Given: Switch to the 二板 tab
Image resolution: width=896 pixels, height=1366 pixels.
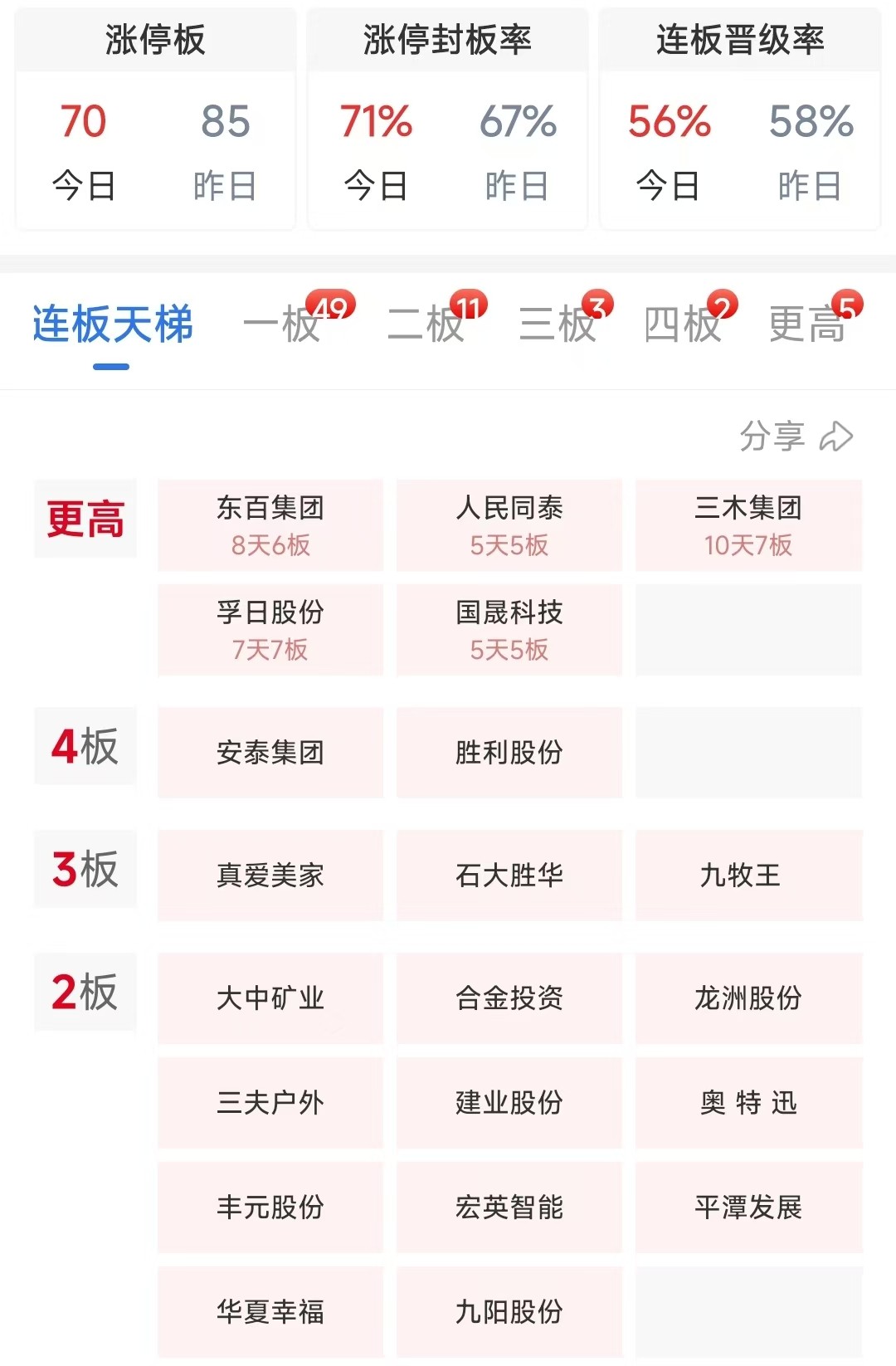Looking at the screenshot, I should click(x=426, y=324).
